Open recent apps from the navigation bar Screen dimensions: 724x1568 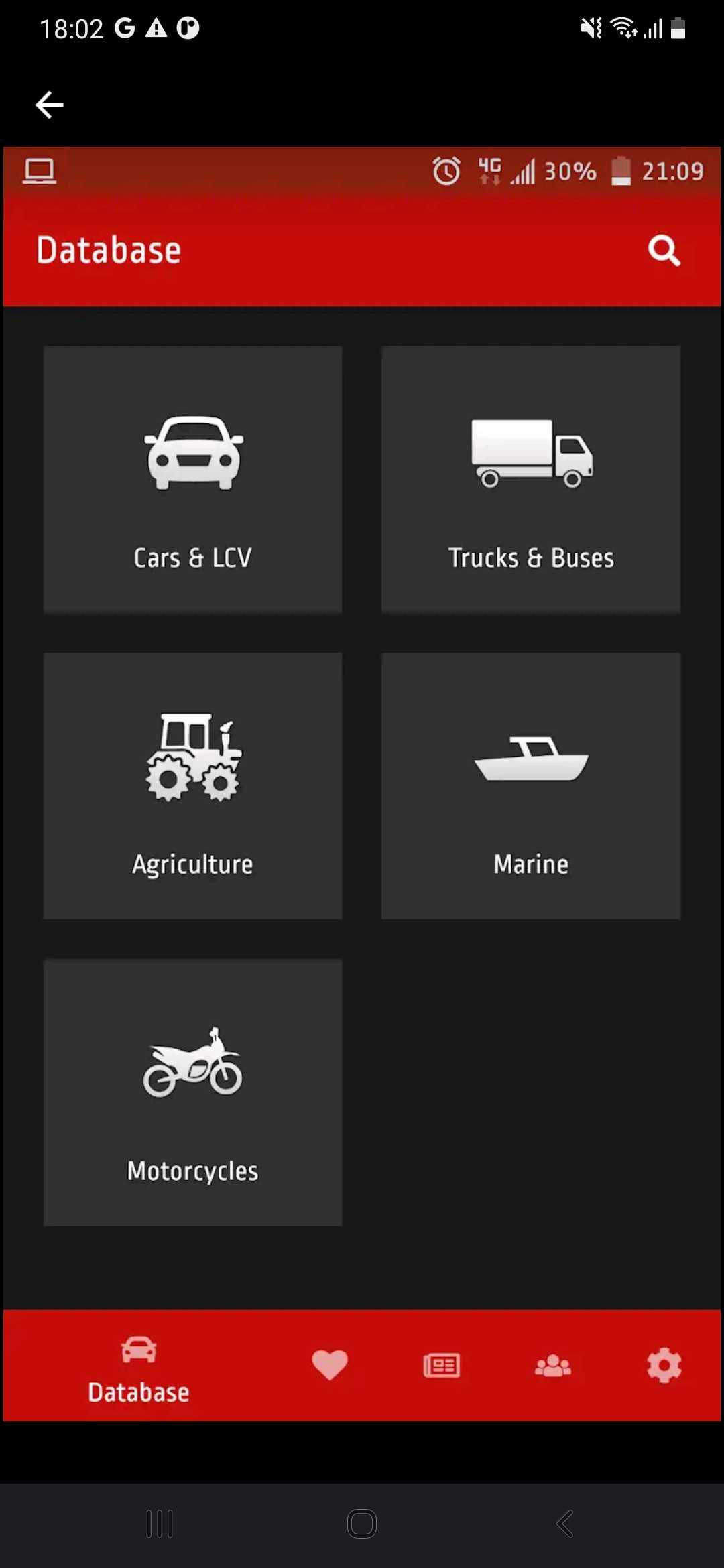pyautogui.click(x=160, y=1523)
